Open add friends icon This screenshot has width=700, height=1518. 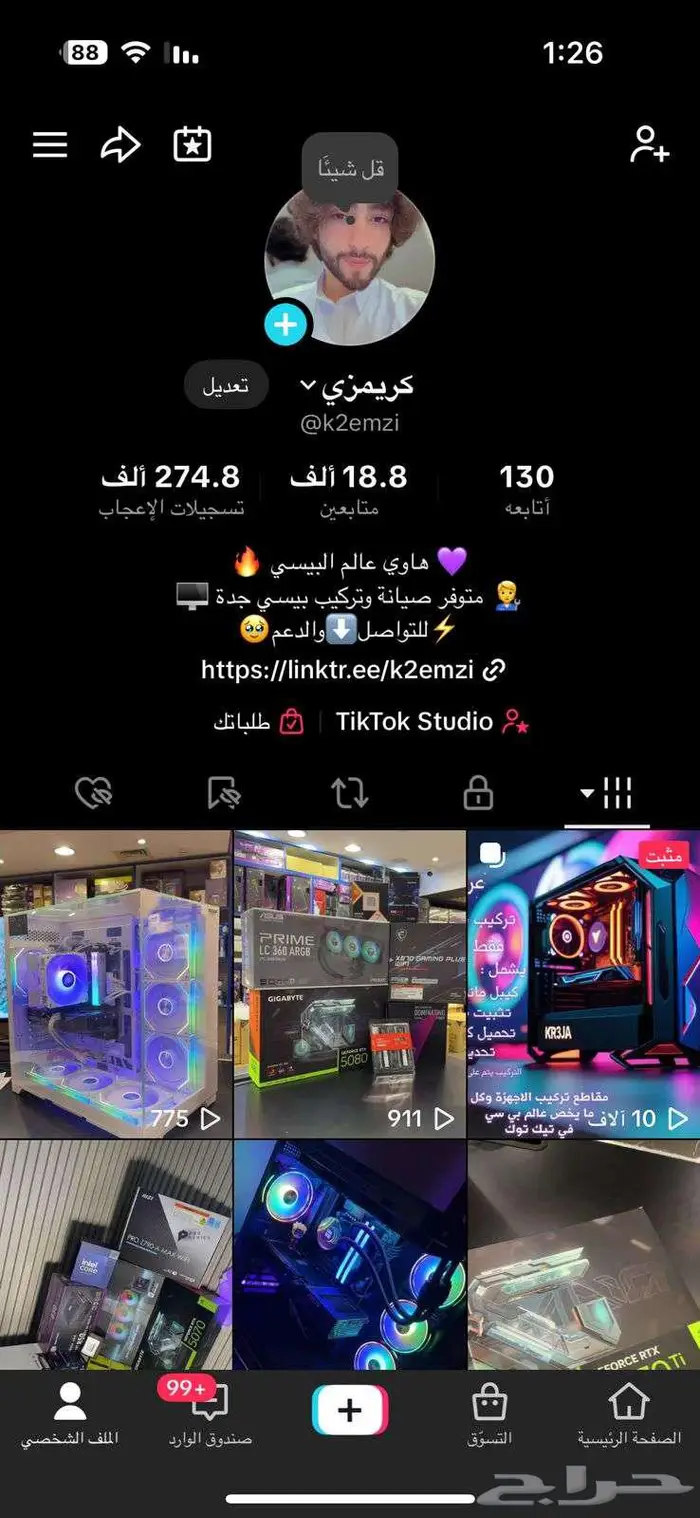[x=649, y=145]
